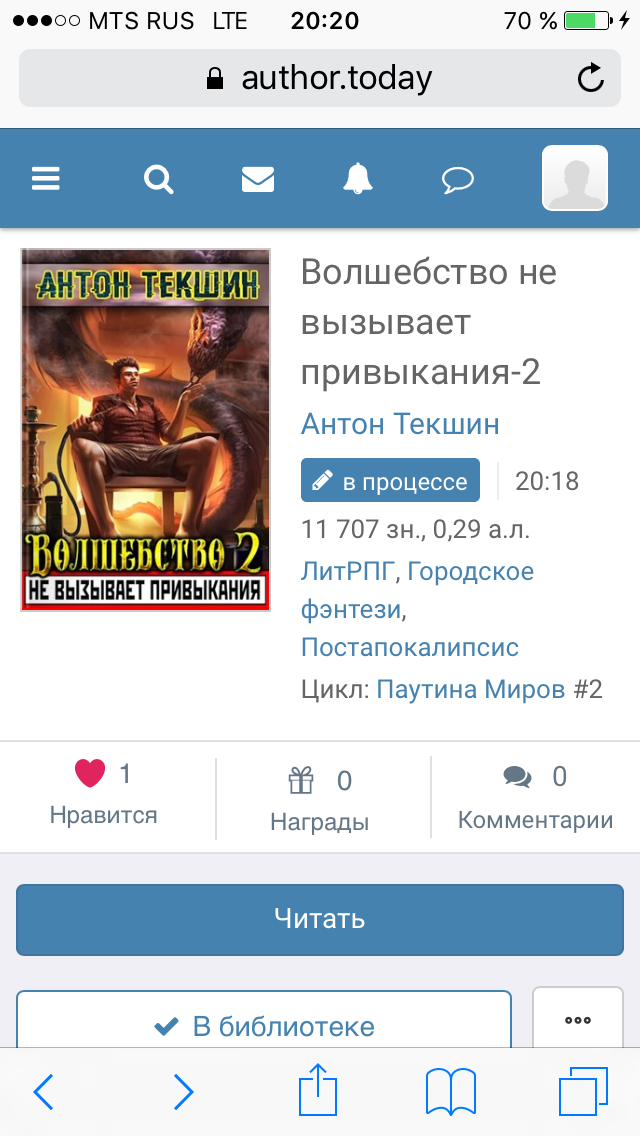This screenshot has height=1136, width=640.
Task: Tap the Читать button
Action: pos(320,919)
